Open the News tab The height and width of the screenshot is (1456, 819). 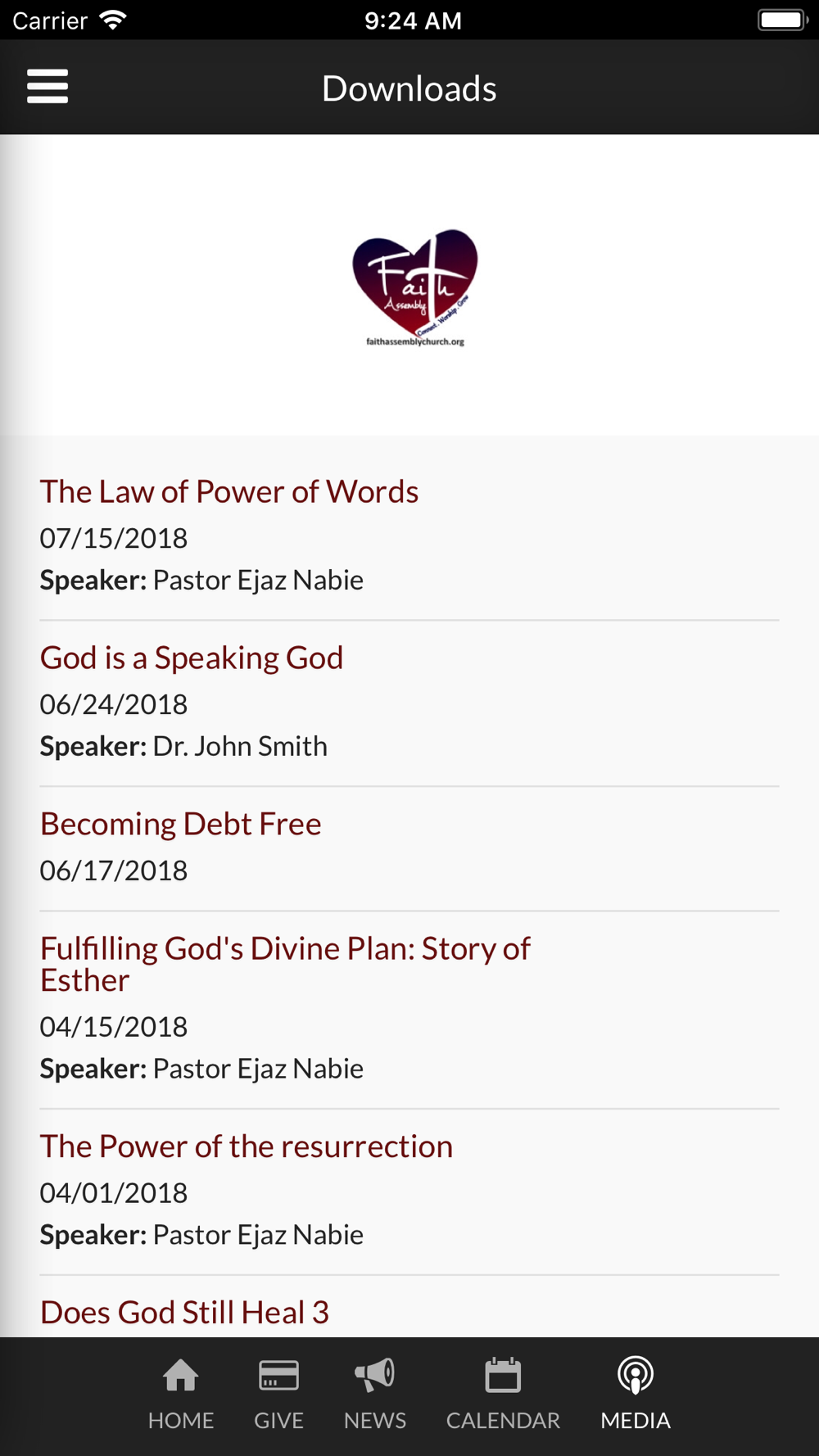[375, 1395]
